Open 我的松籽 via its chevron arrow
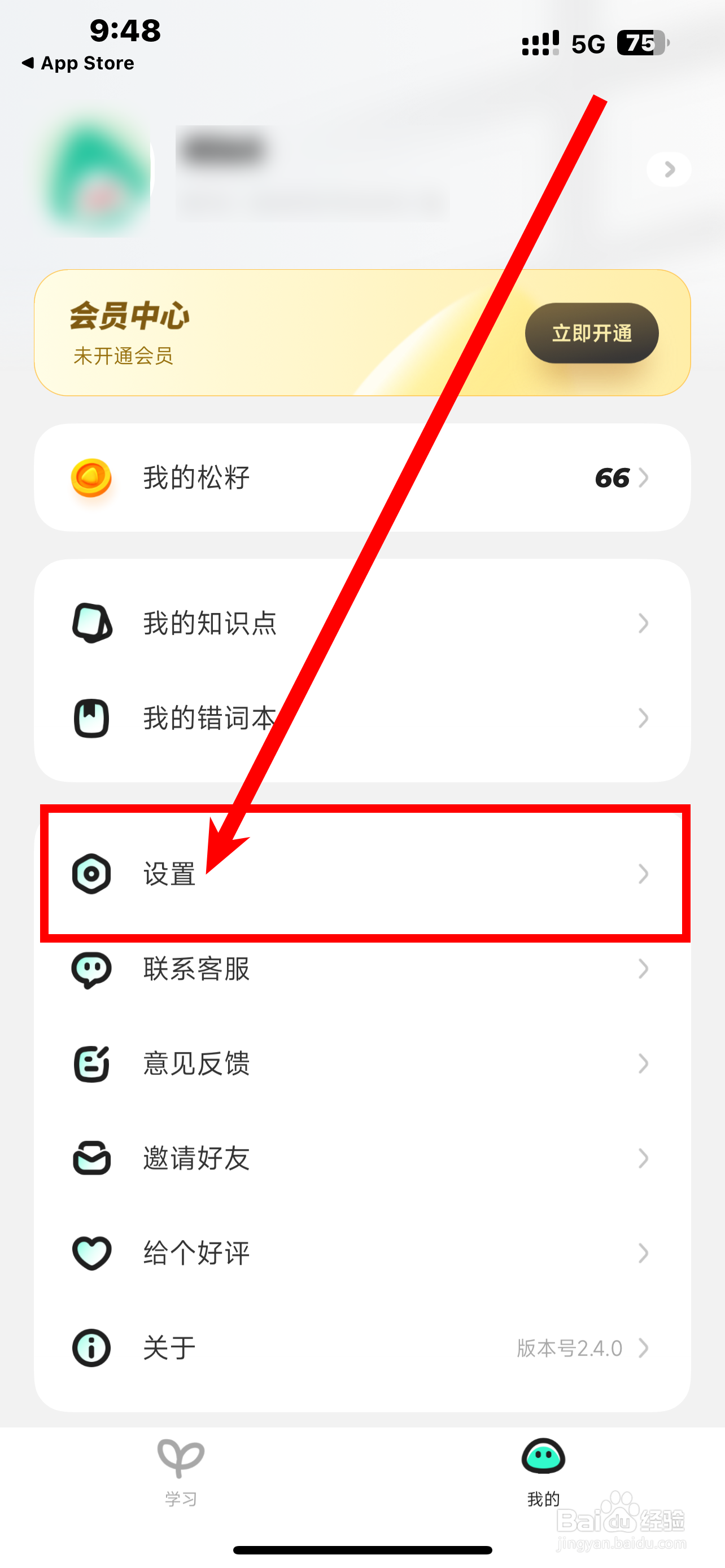 [644, 478]
